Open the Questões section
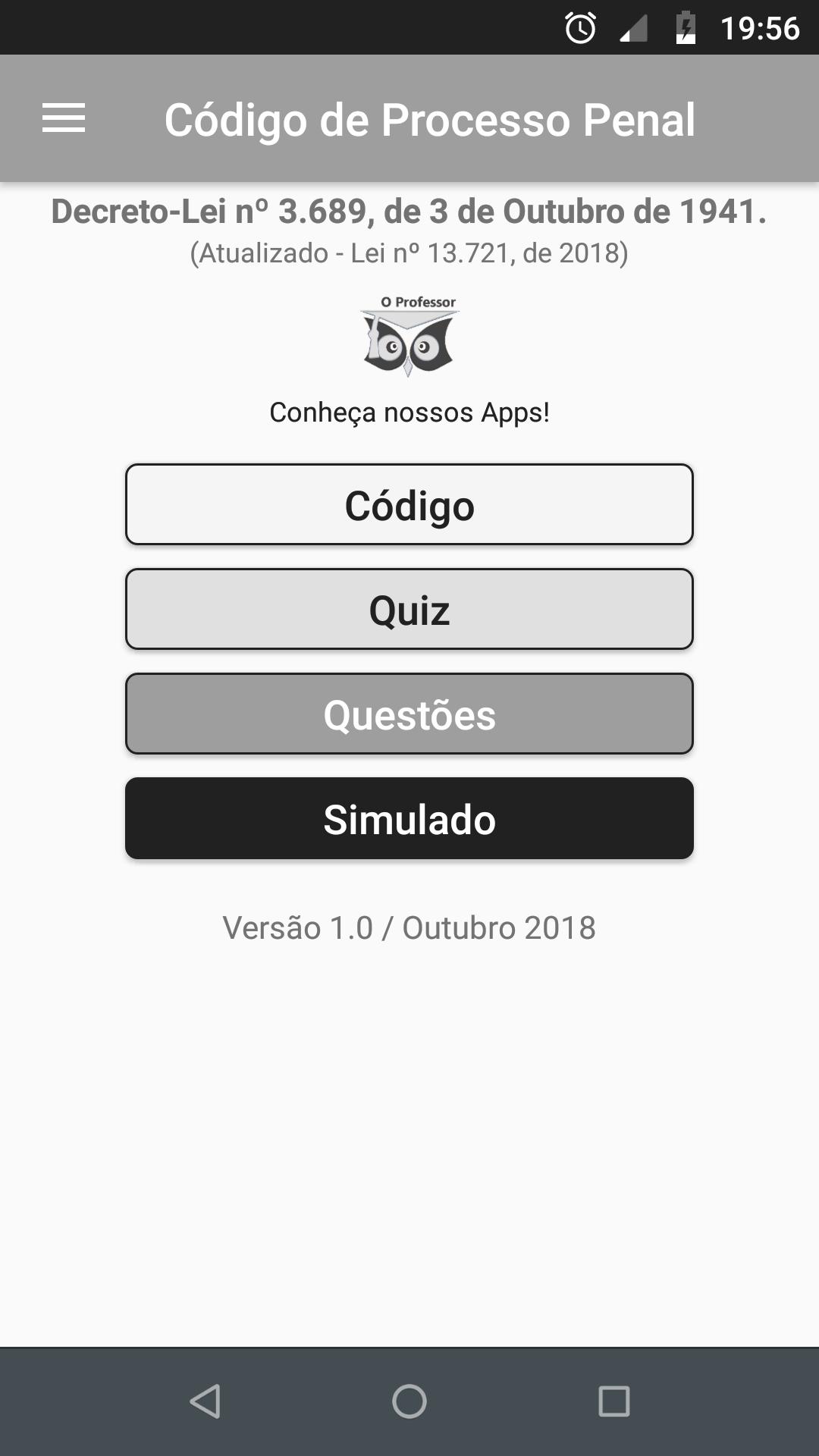Viewport: 819px width, 1456px height. 409,714
